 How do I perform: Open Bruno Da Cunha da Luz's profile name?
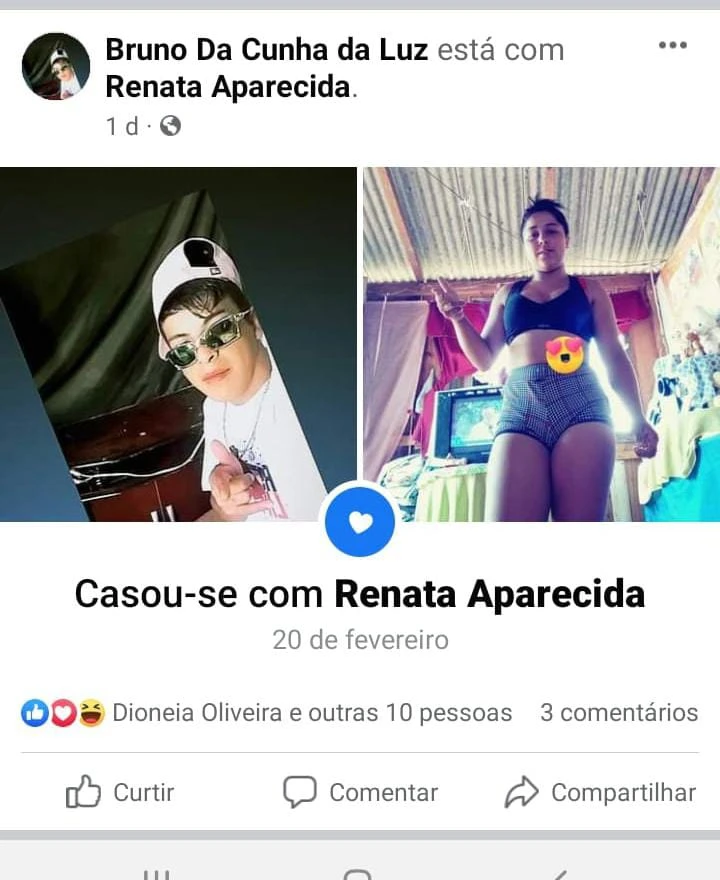tap(266, 48)
